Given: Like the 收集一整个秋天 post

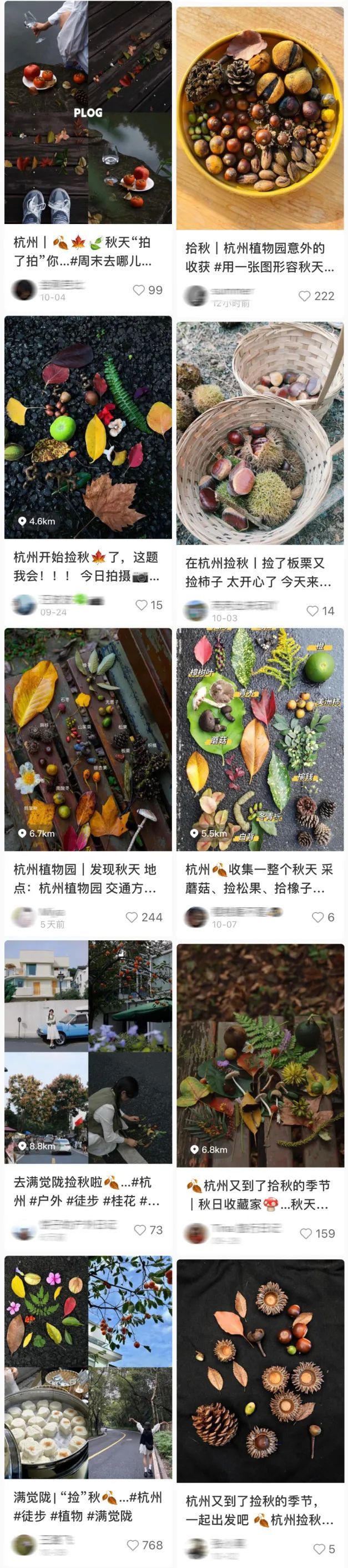Looking at the screenshot, I should coord(317,917).
